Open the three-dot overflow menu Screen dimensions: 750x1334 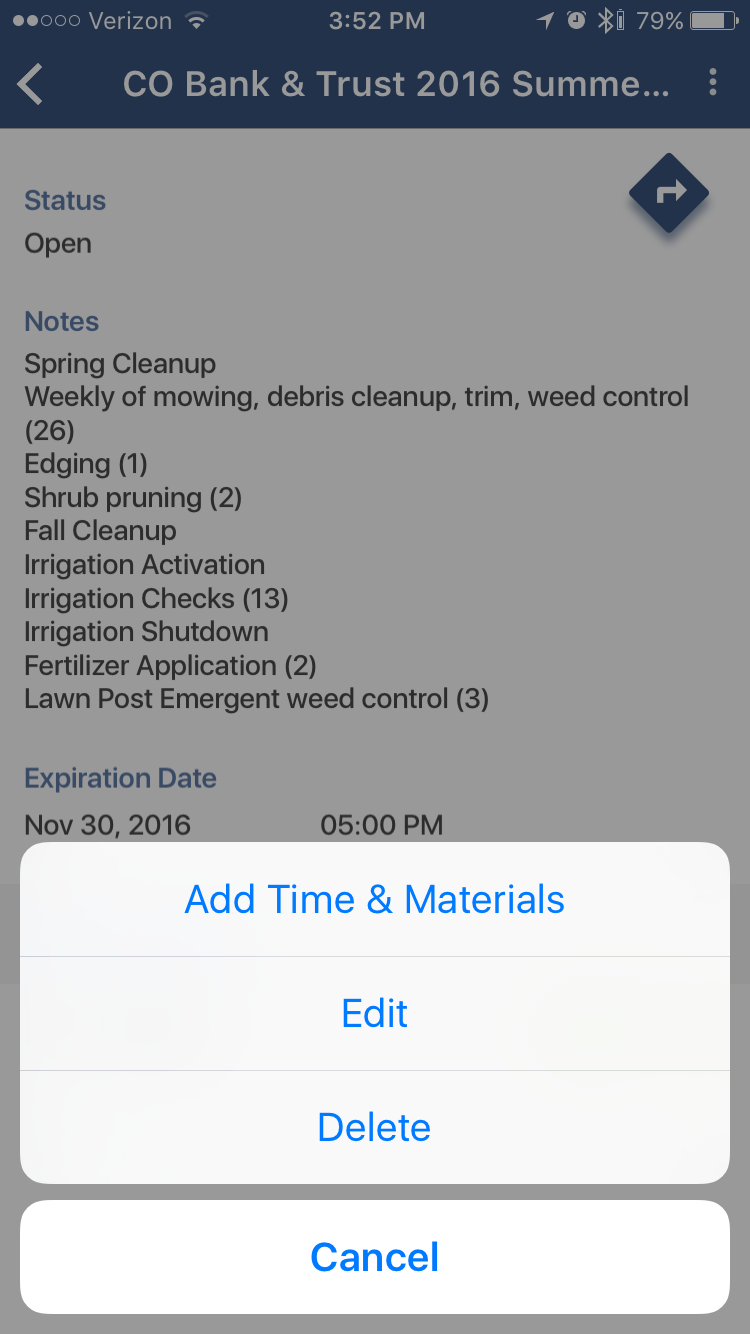click(x=713, y=83)
